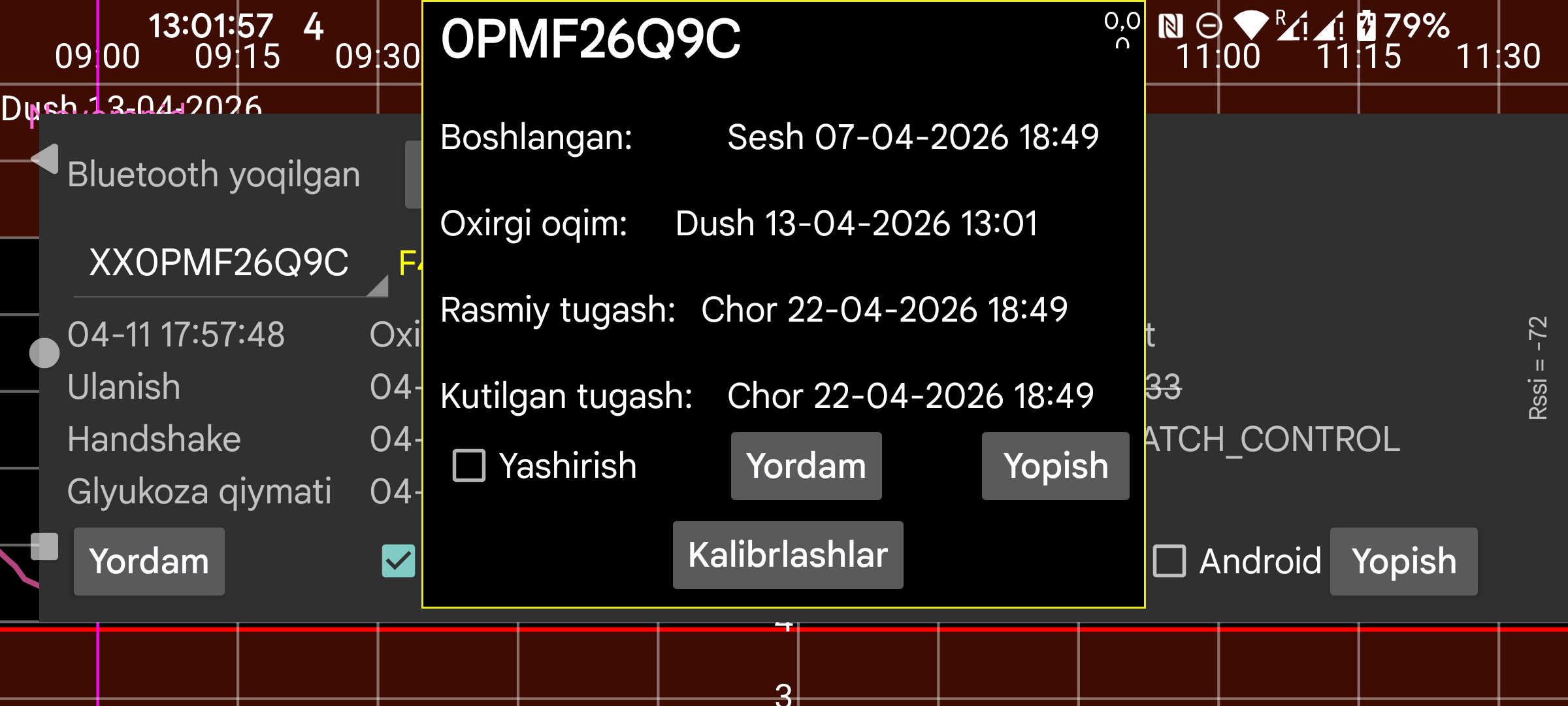Image resolution: width=1568 pixels, height=706 pixels.
Task: Tap Yordam button in sensor dialog
Action: point(806,465)
